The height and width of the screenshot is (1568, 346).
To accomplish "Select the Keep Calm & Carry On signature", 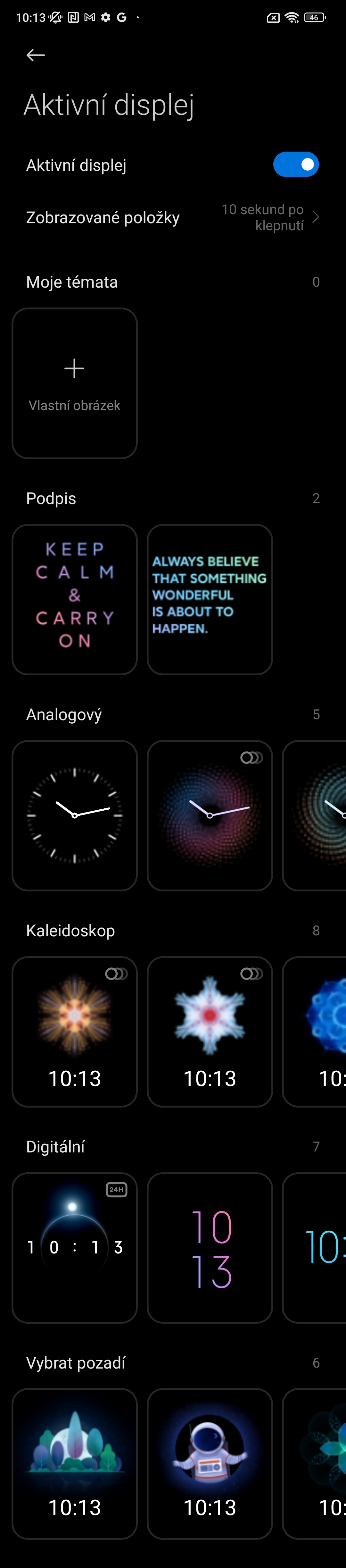I will click(74, 599).
